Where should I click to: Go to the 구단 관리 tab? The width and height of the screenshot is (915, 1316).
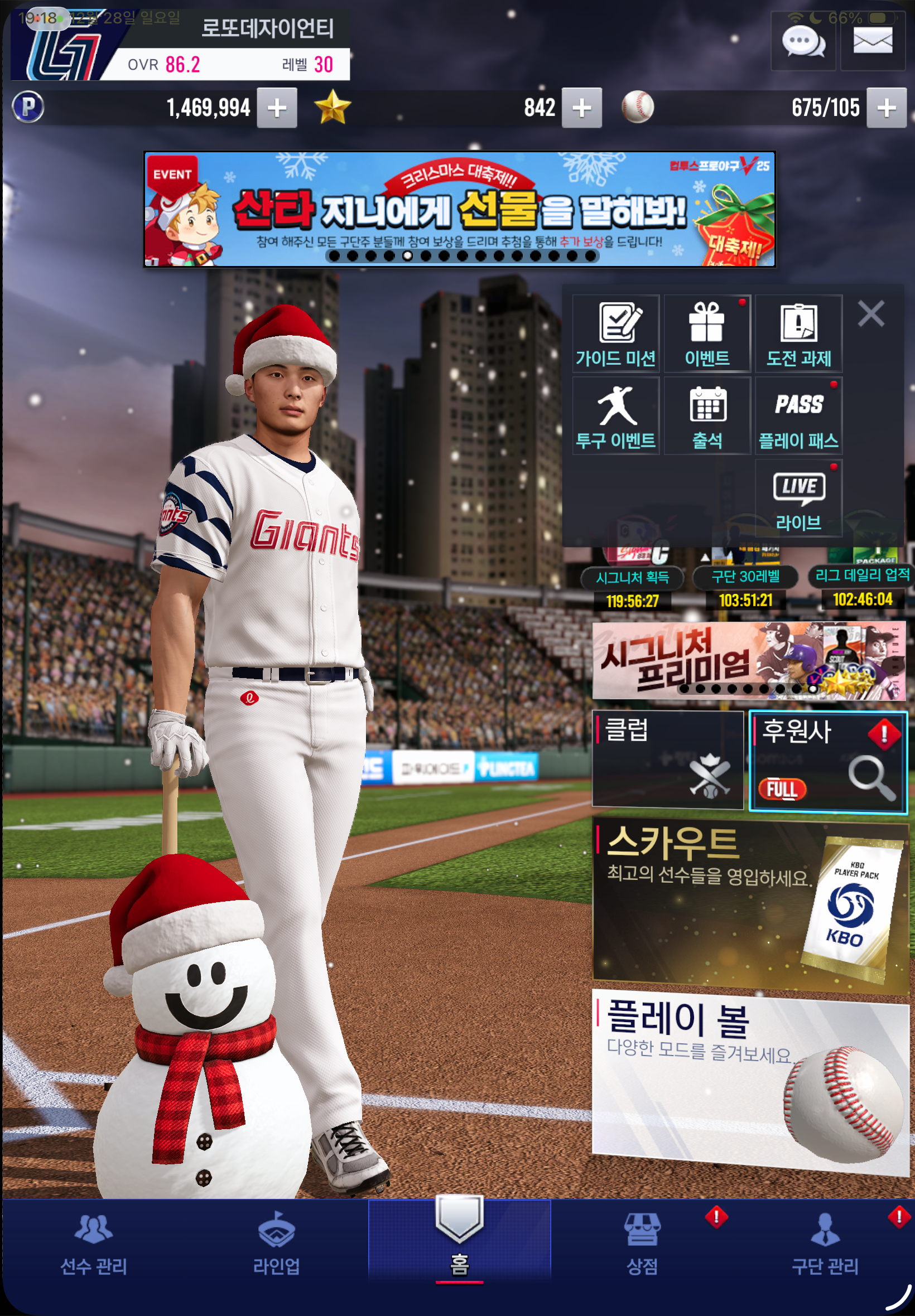(825, 1247)
